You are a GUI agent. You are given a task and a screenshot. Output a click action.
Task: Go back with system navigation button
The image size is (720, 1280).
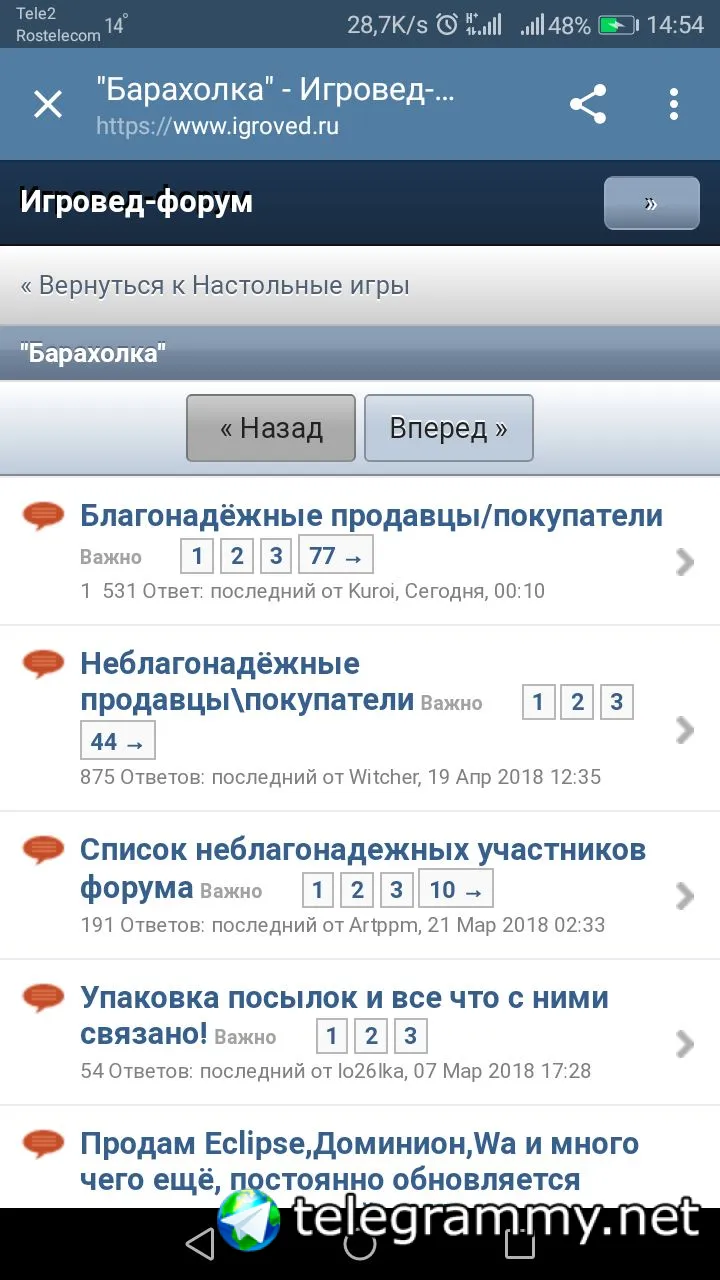200,1245
